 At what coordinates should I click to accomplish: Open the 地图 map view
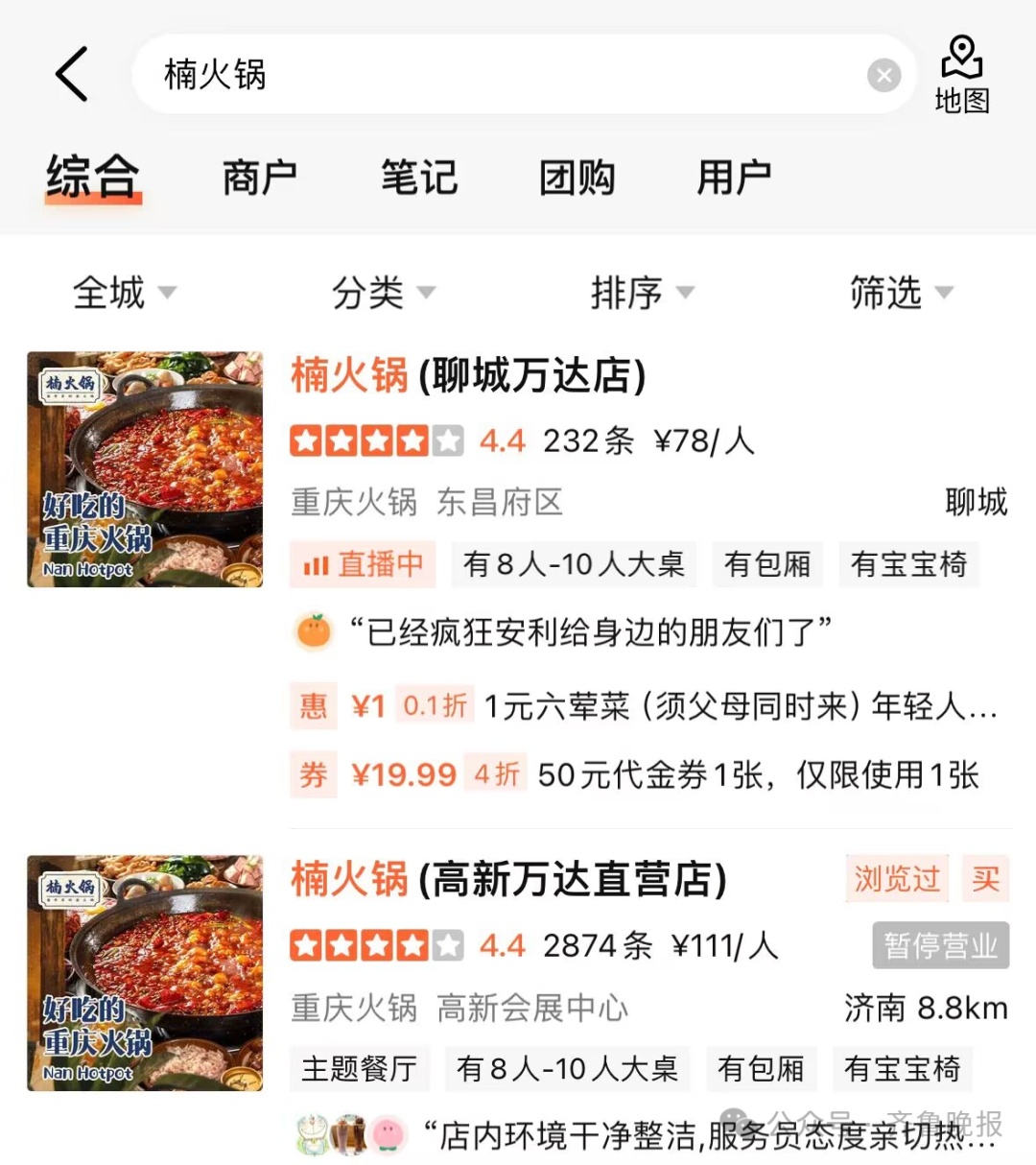(961, 75)
